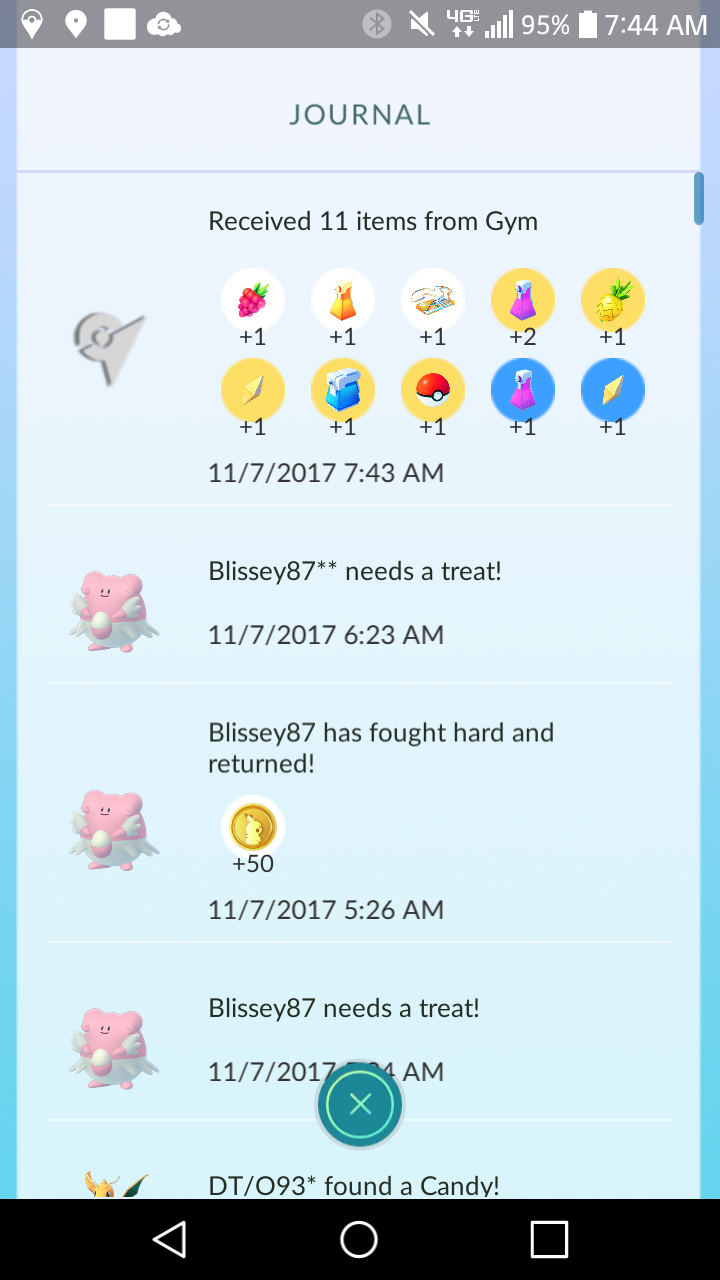Go back using the Android back button
Screen dimensions: 720x1280
[170, 1239]
